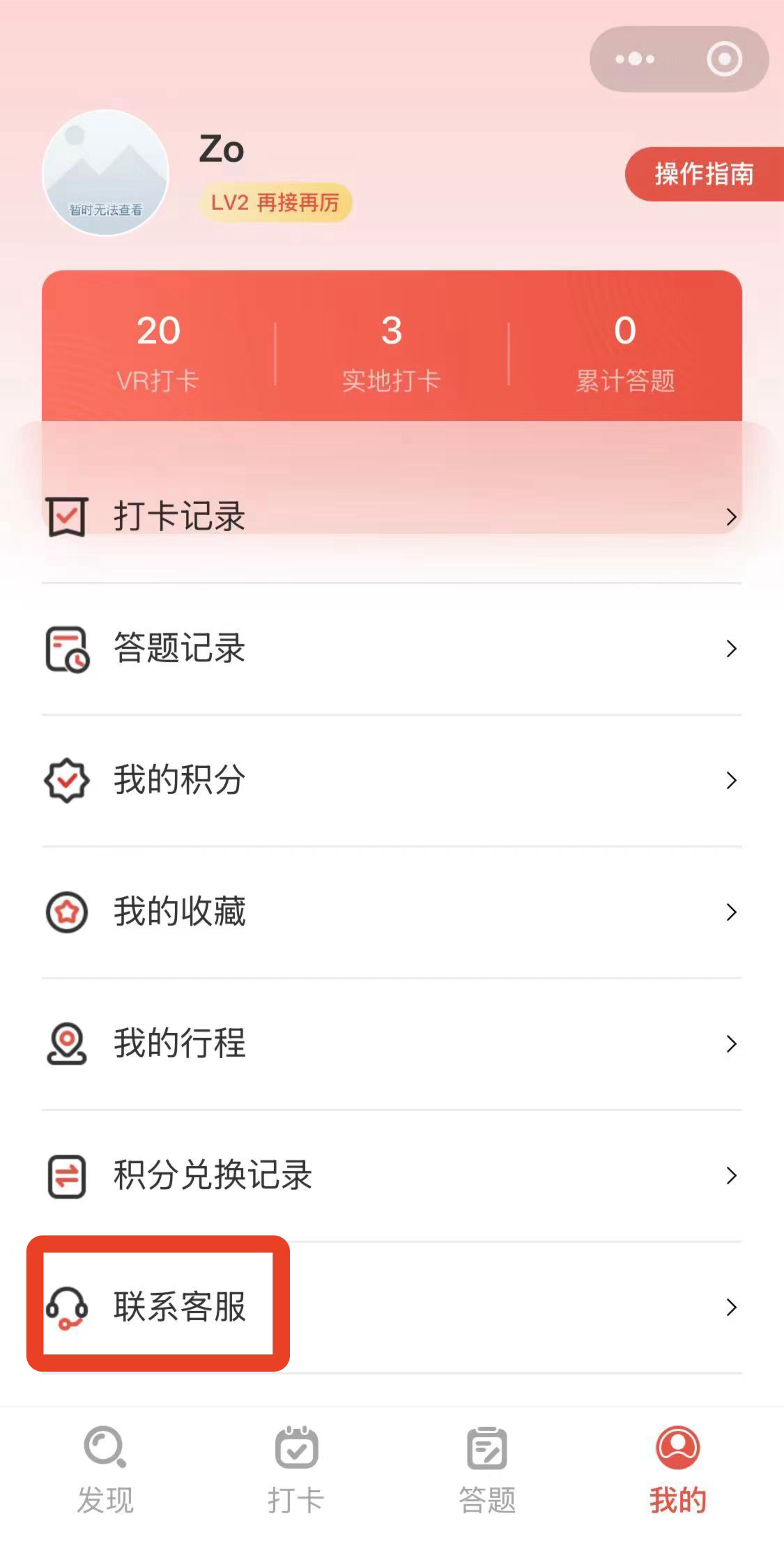Open 打卡记录 check-in records
Screen dimensions: 784x1555
[x=390, y=516]
